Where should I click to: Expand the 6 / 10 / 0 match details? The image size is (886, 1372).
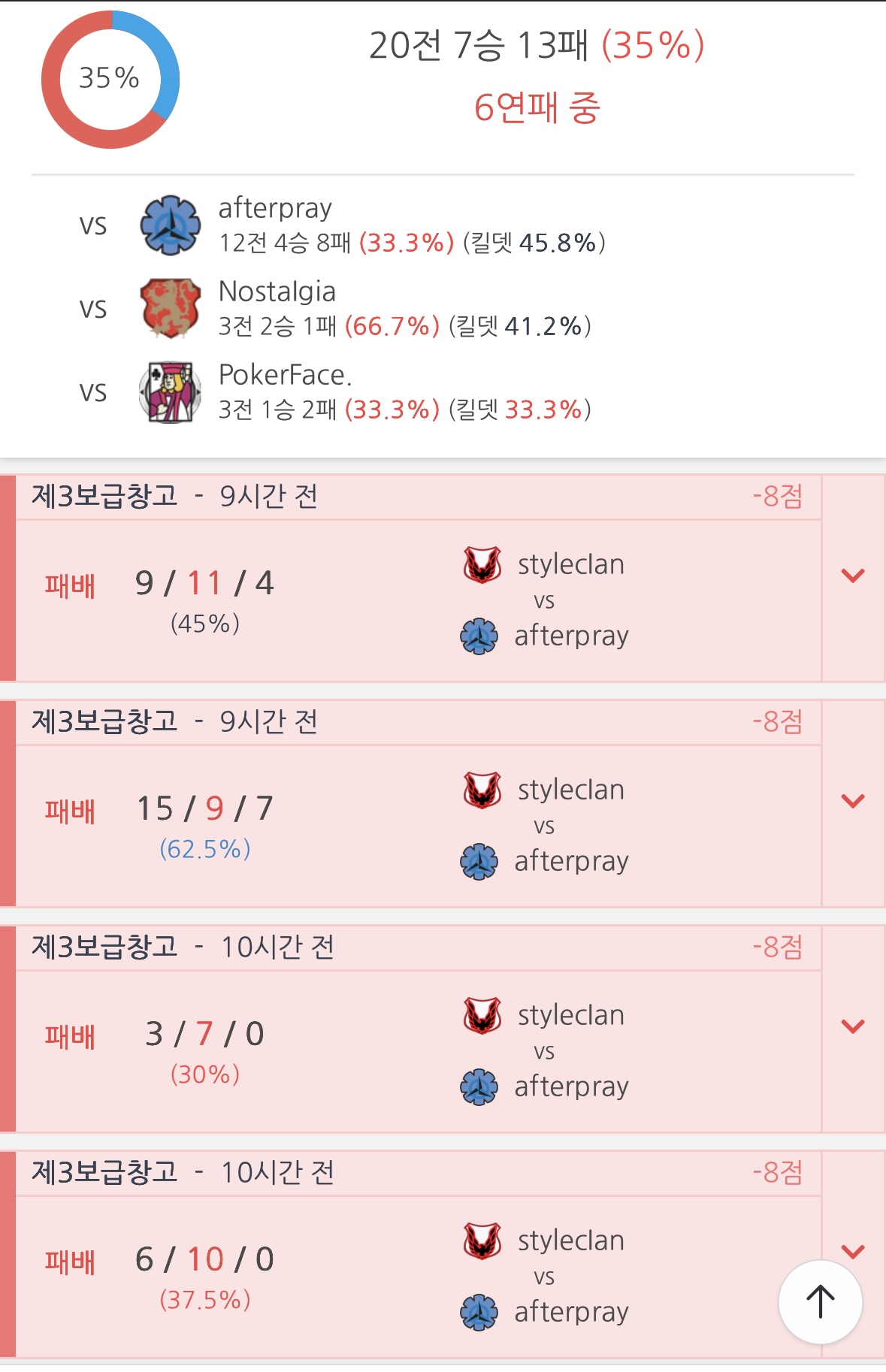852,1251
